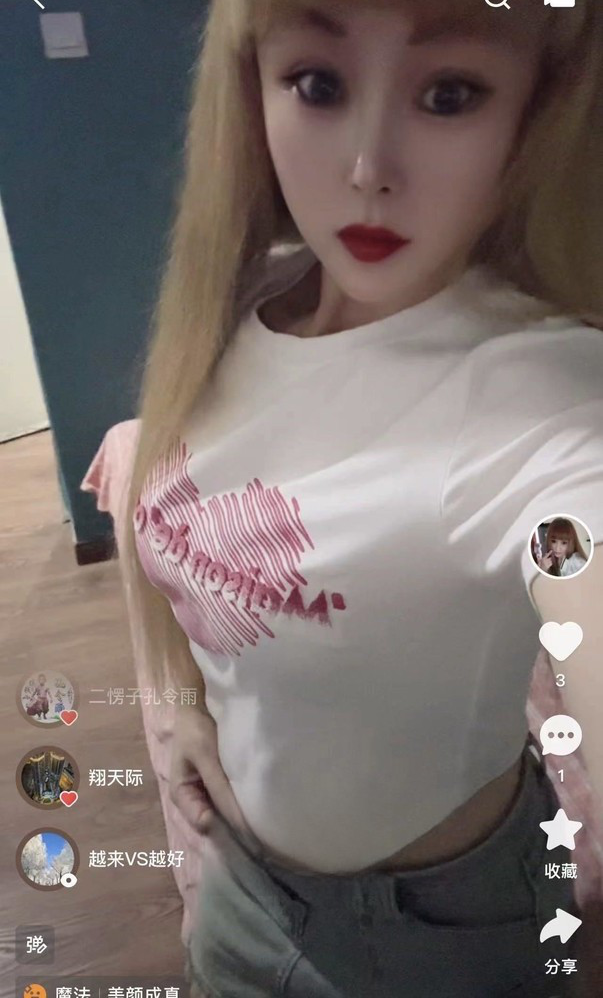Add the video to 收藏 favorites
This screenshot has height=998, width=603.
(x=560, y=831)
